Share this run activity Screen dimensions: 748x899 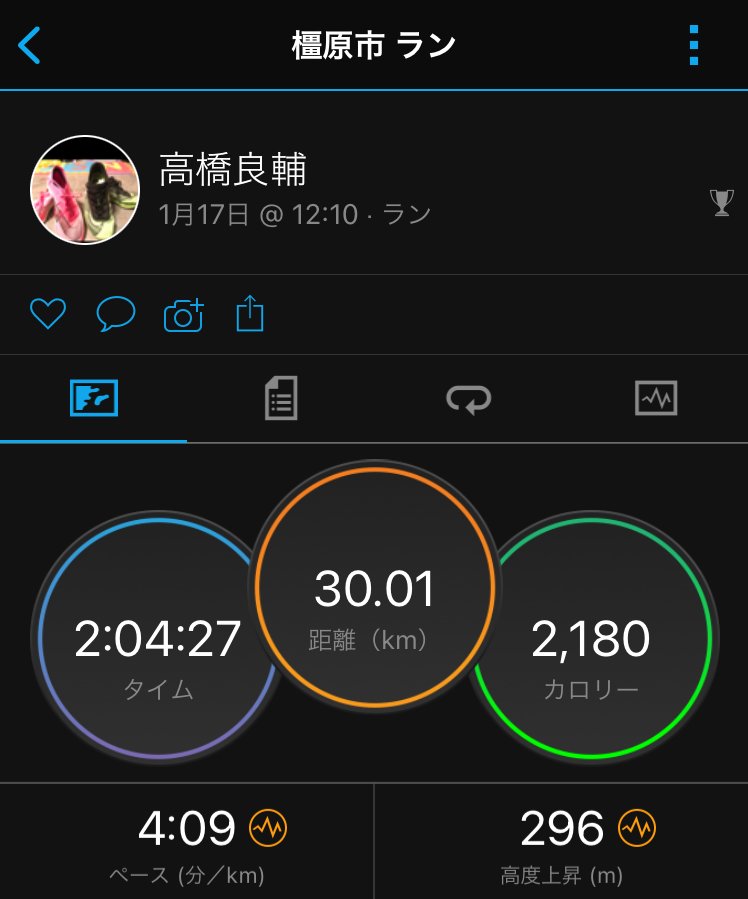point(250,315)
